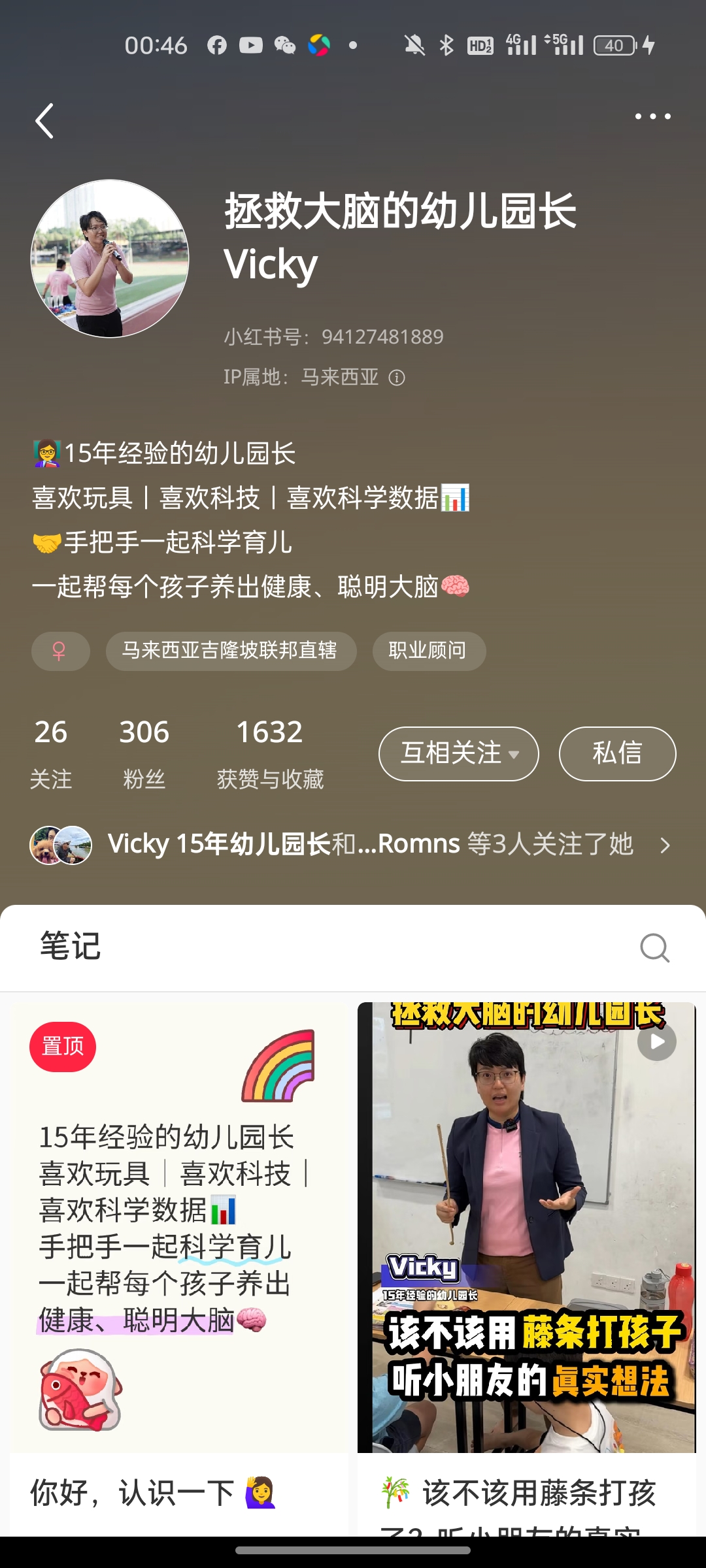The height and width of the screenshot is (1568, 706).
Task: Select the 职业顾问 profession tag
Action: (428, 651)
